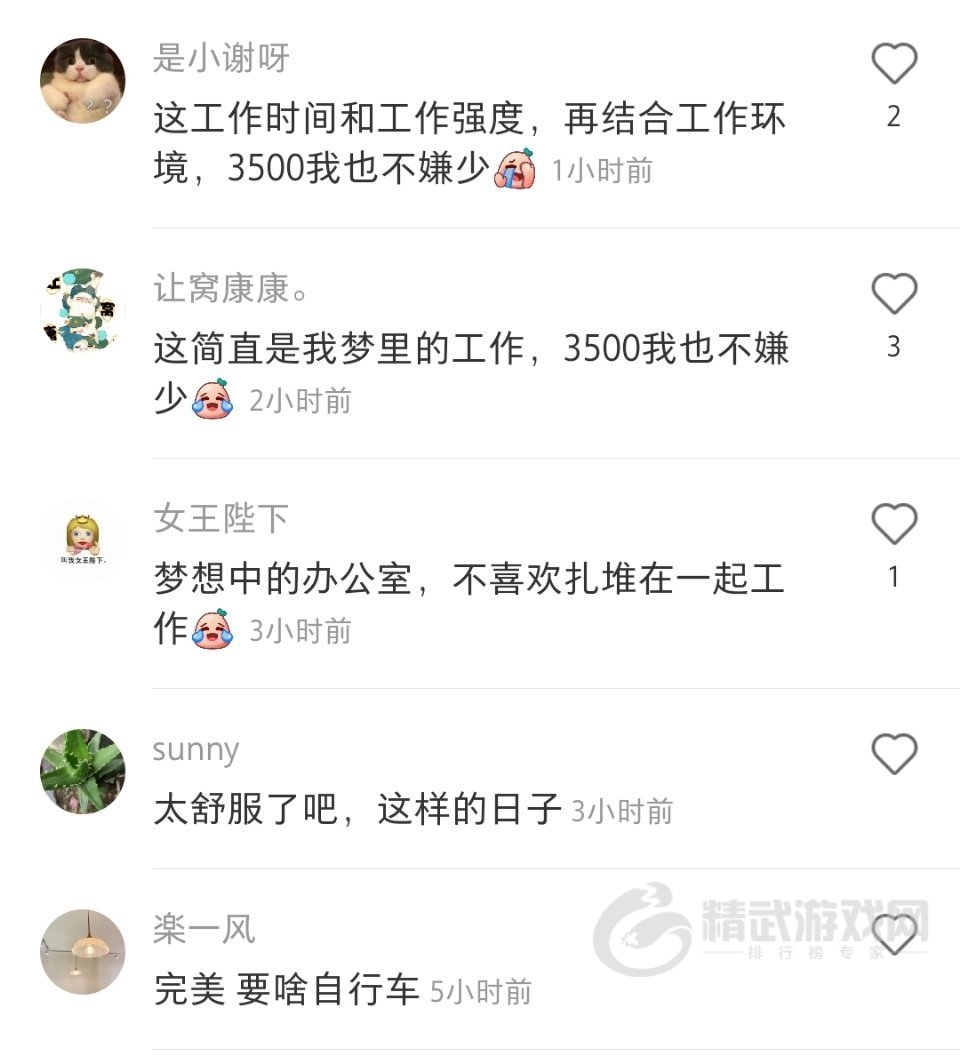960x1064 pixels.
Task: Like 楽一风's comment
Action: point(894,934)
